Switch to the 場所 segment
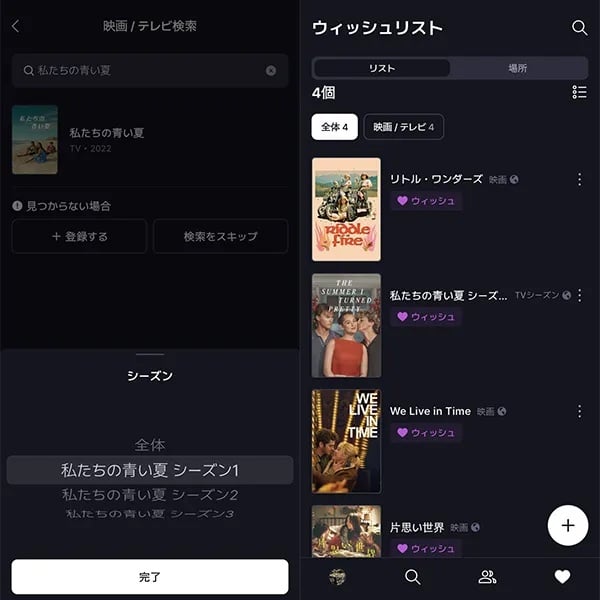The width and height of the screenshot is (600, 600). tap(517, 68)
